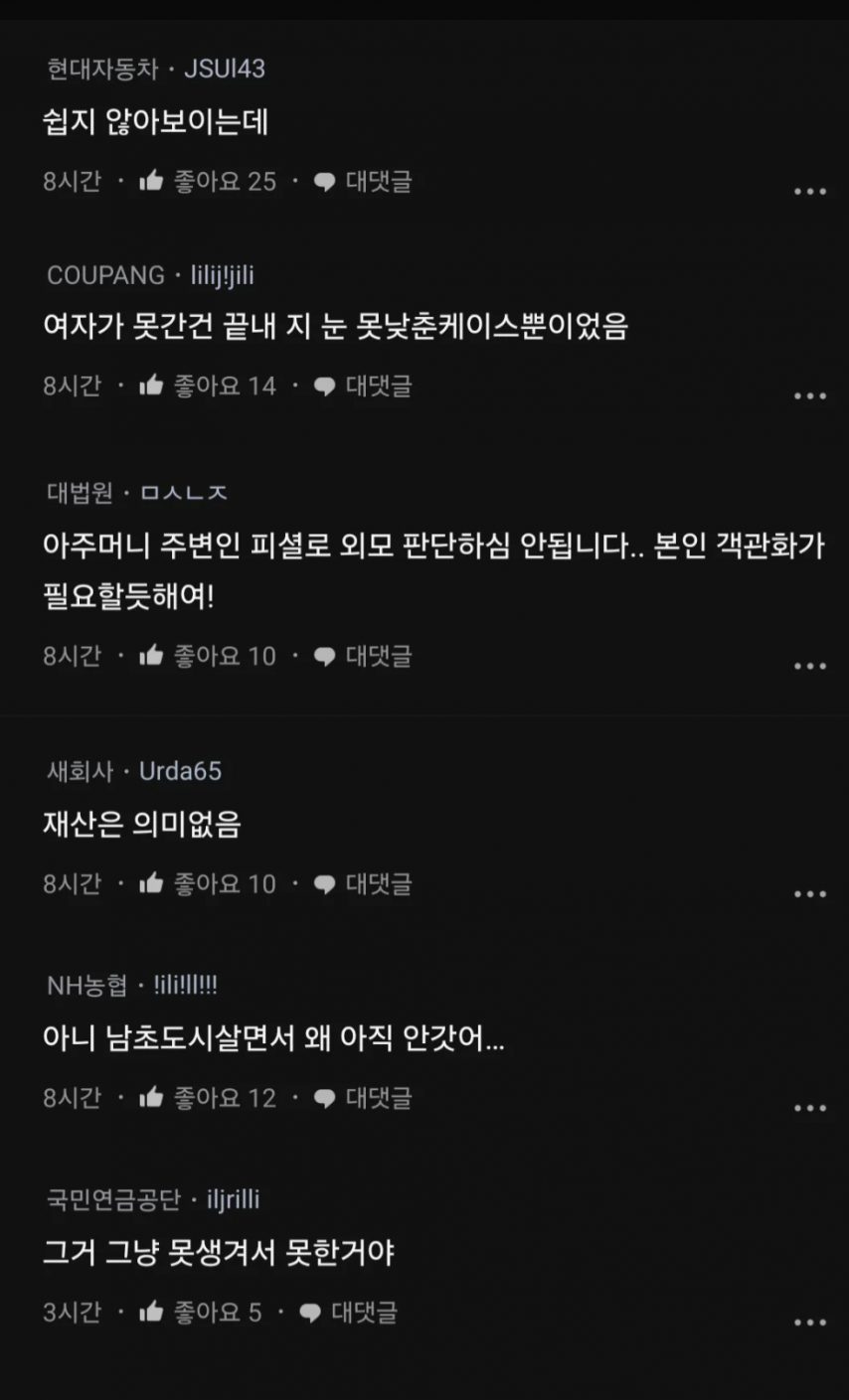This screenshot has height=1400, width=849.
Task: Open overflow menu on JSUI43's comment
Action: pyautogui.click(x=809, y=192)
